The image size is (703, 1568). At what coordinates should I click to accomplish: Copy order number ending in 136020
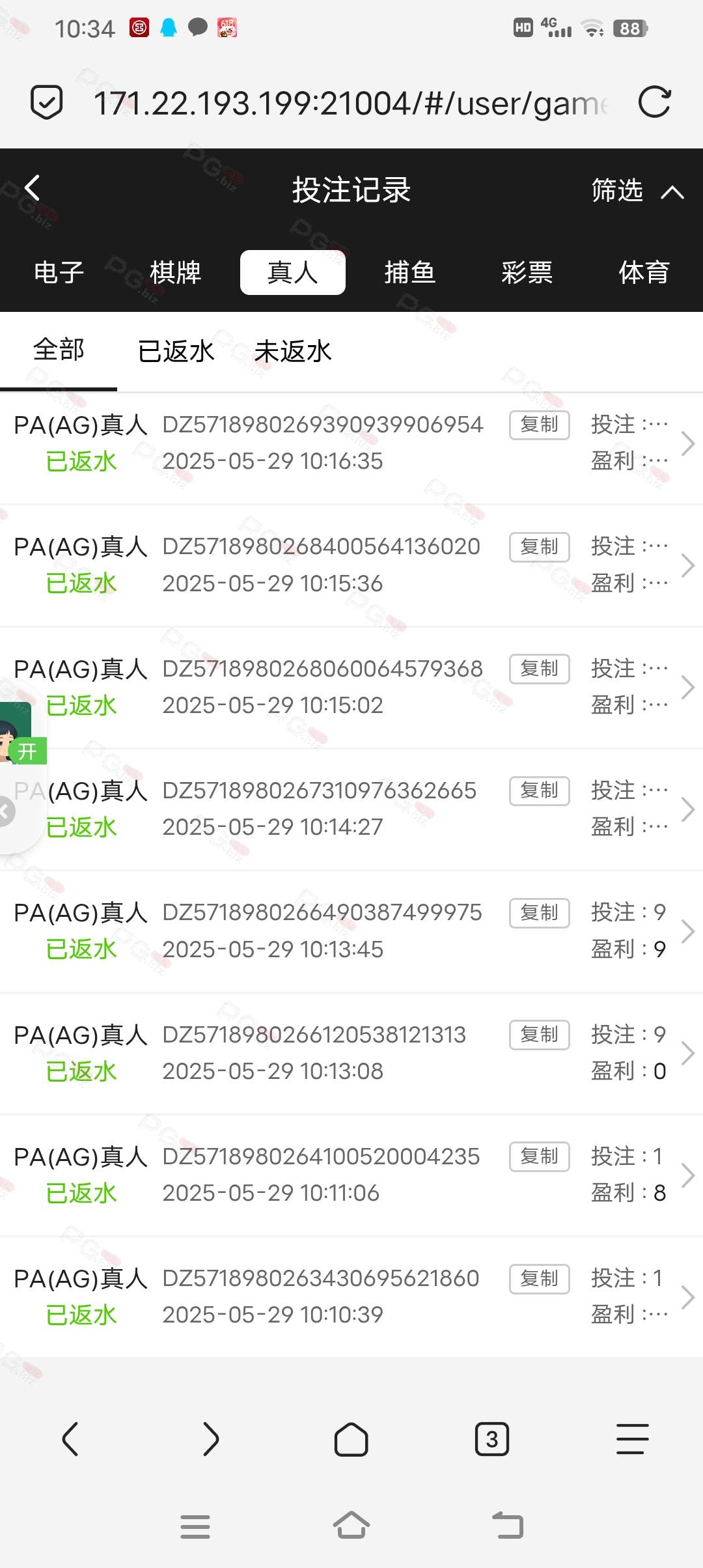pyautogui.click(x=540, y=546)
